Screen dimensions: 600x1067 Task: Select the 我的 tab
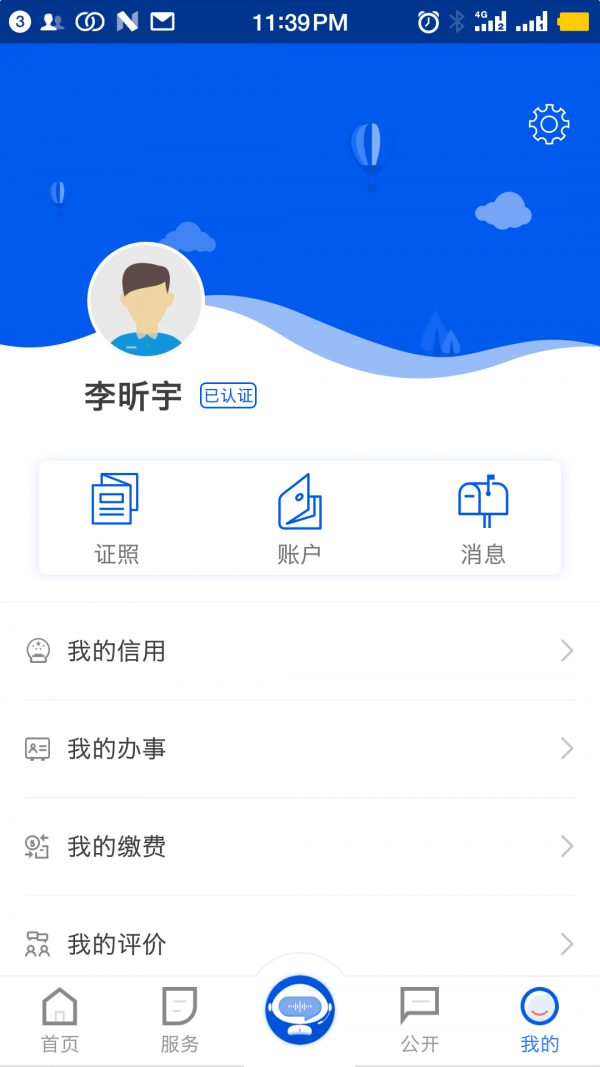[x=540, y=1020]
